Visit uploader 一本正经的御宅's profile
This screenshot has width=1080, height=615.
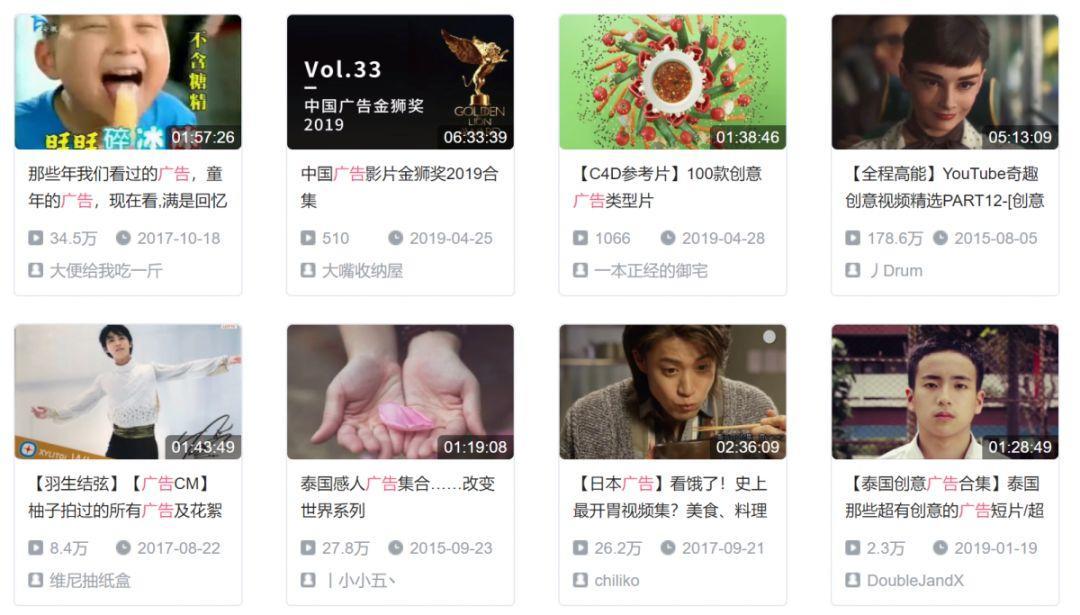(650, 270)
